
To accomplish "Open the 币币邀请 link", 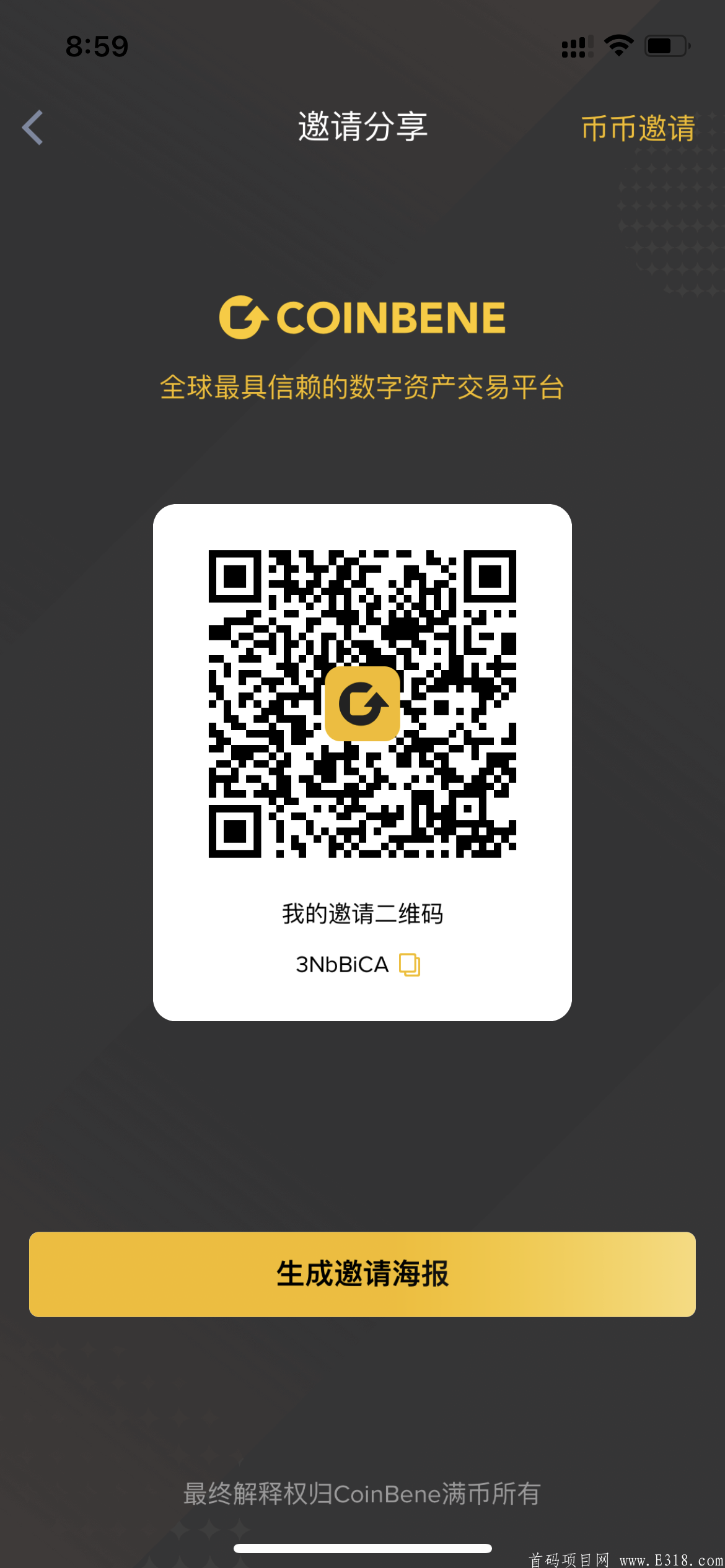I will [x=638, y=128].
